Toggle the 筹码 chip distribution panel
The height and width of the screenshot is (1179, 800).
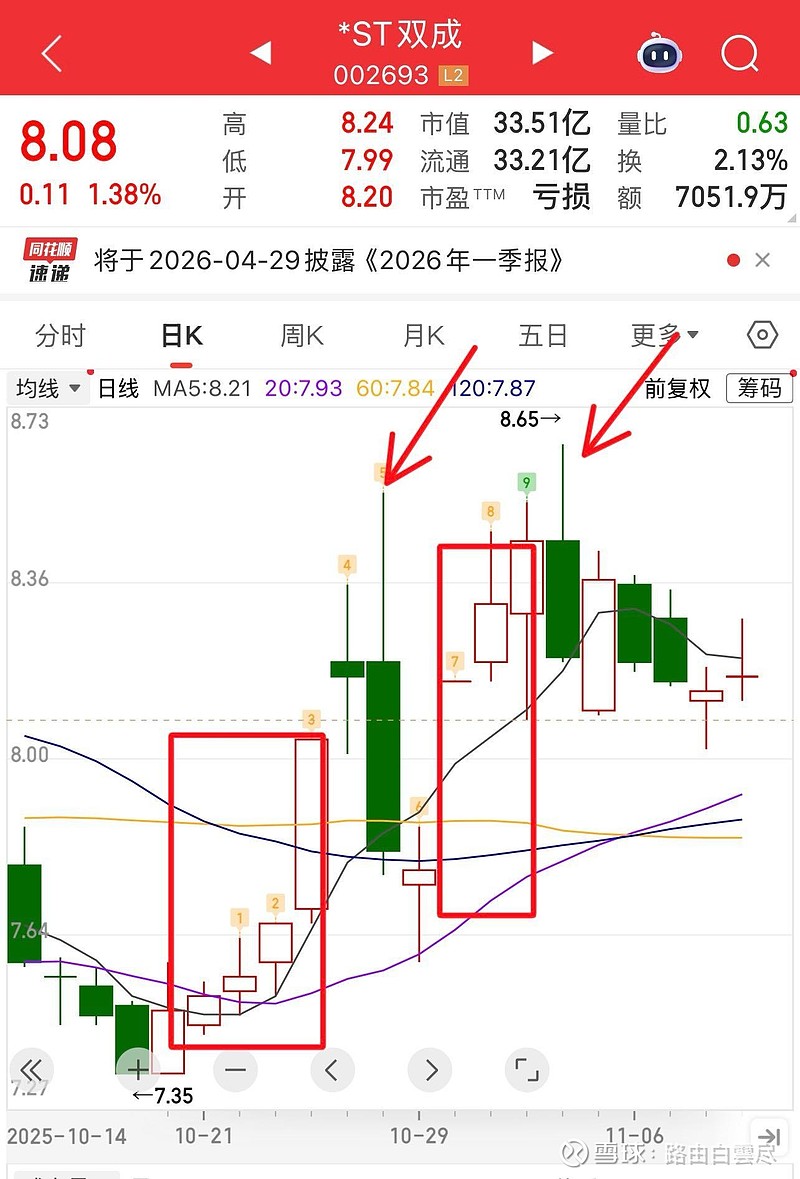[759, 389]
